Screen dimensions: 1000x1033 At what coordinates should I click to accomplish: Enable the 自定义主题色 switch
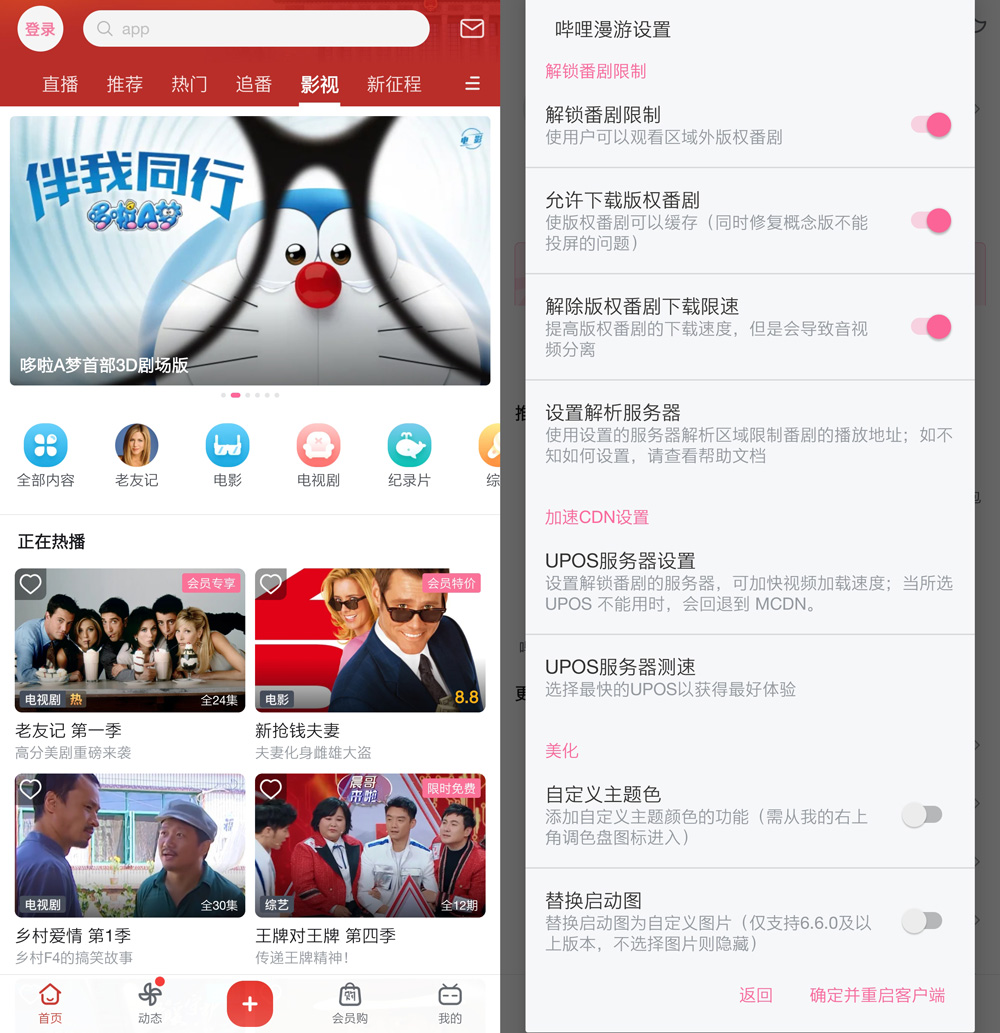point(922,815)
